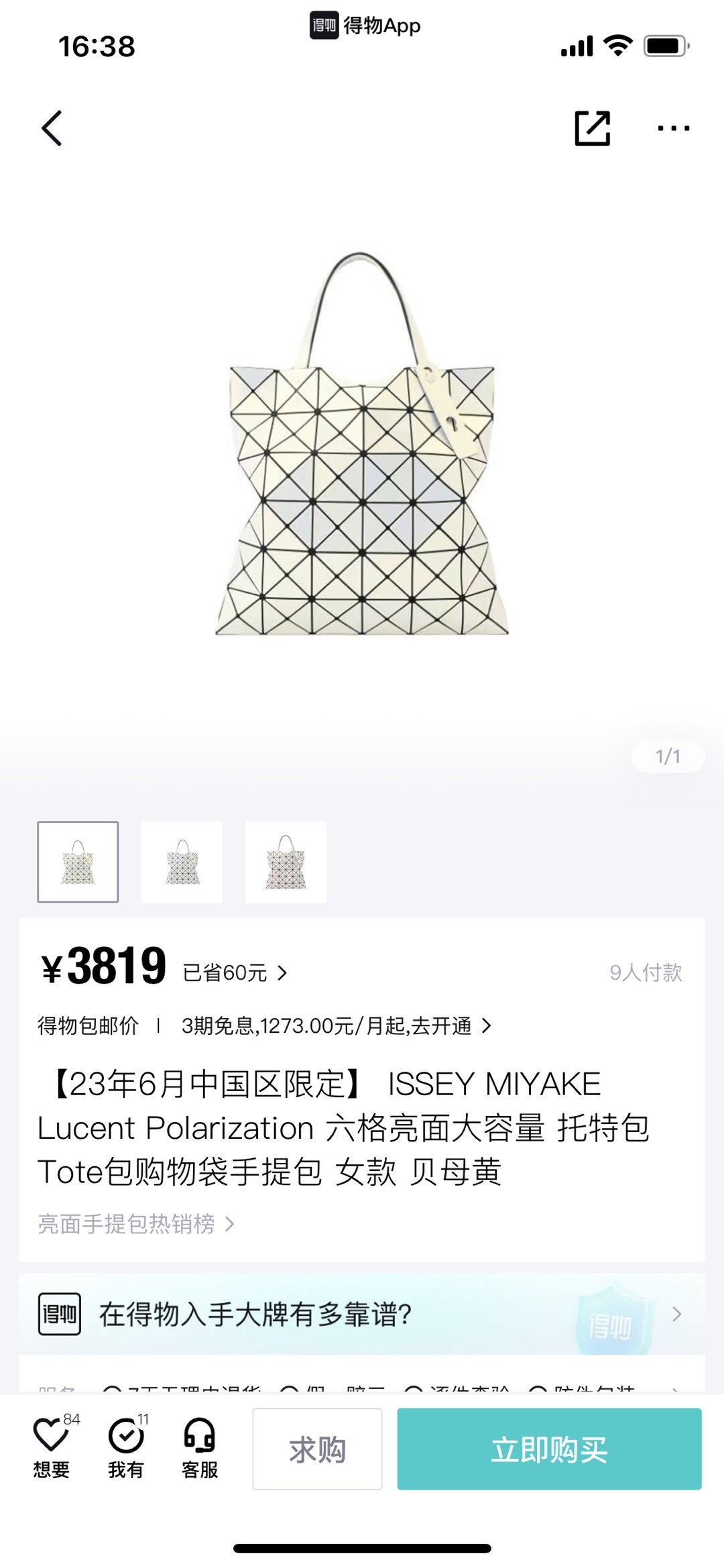
Task: Open 亮面手提包热销榜 ranking
Action: pyautogui.click(x=136, y=1224)
